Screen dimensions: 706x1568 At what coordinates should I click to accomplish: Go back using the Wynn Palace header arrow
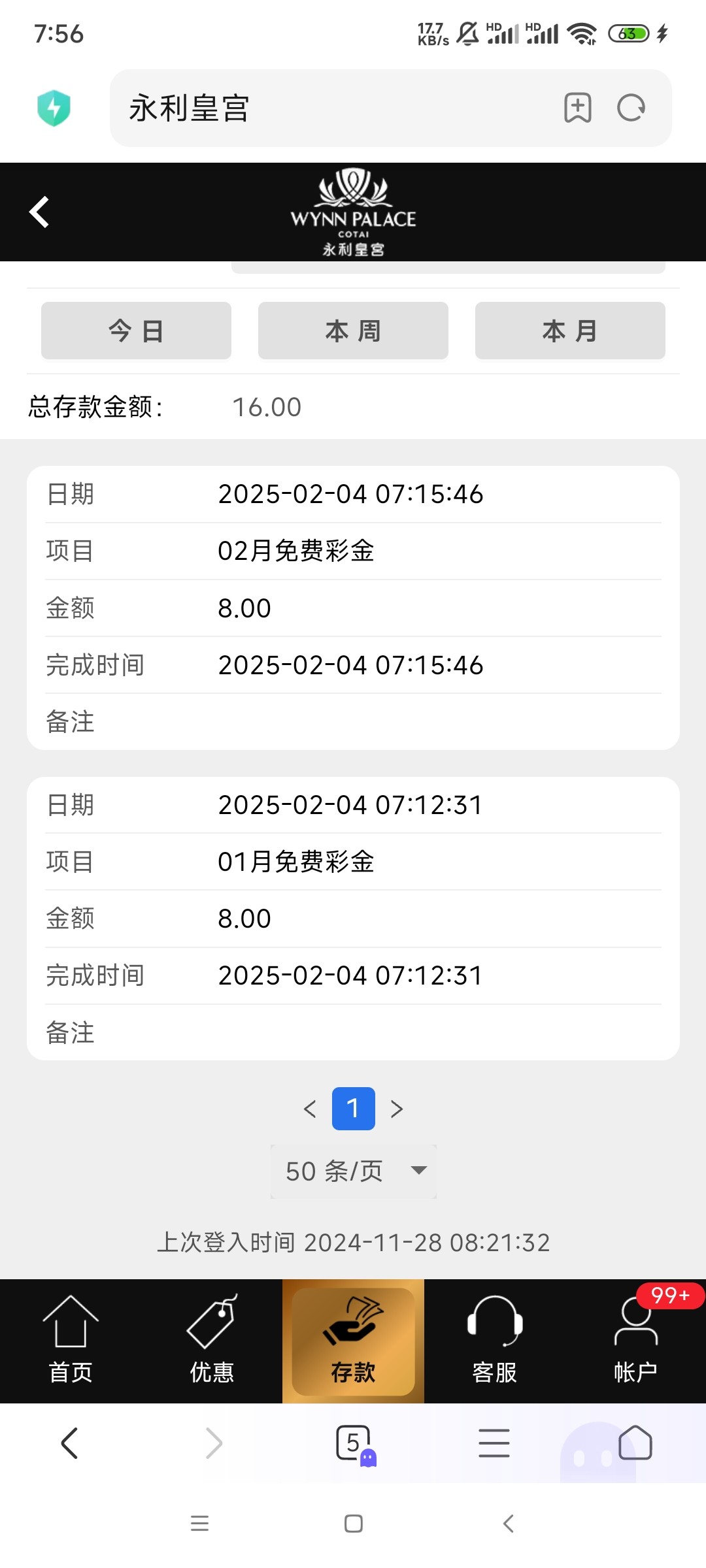(39, 212)
